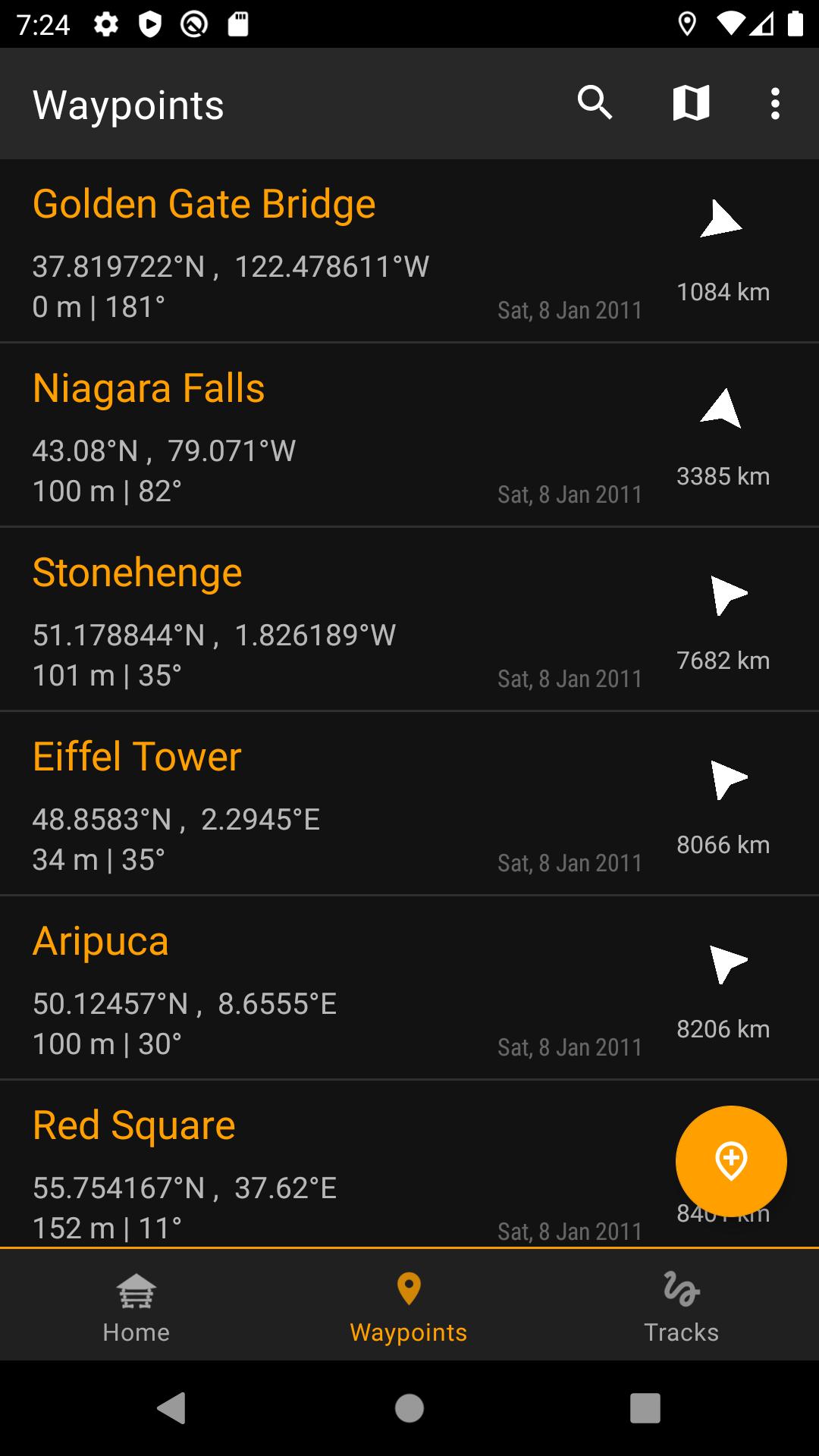
Task: Select the Stonehenge waypoint
Action: pyautogui.click(x=303, y=622)
